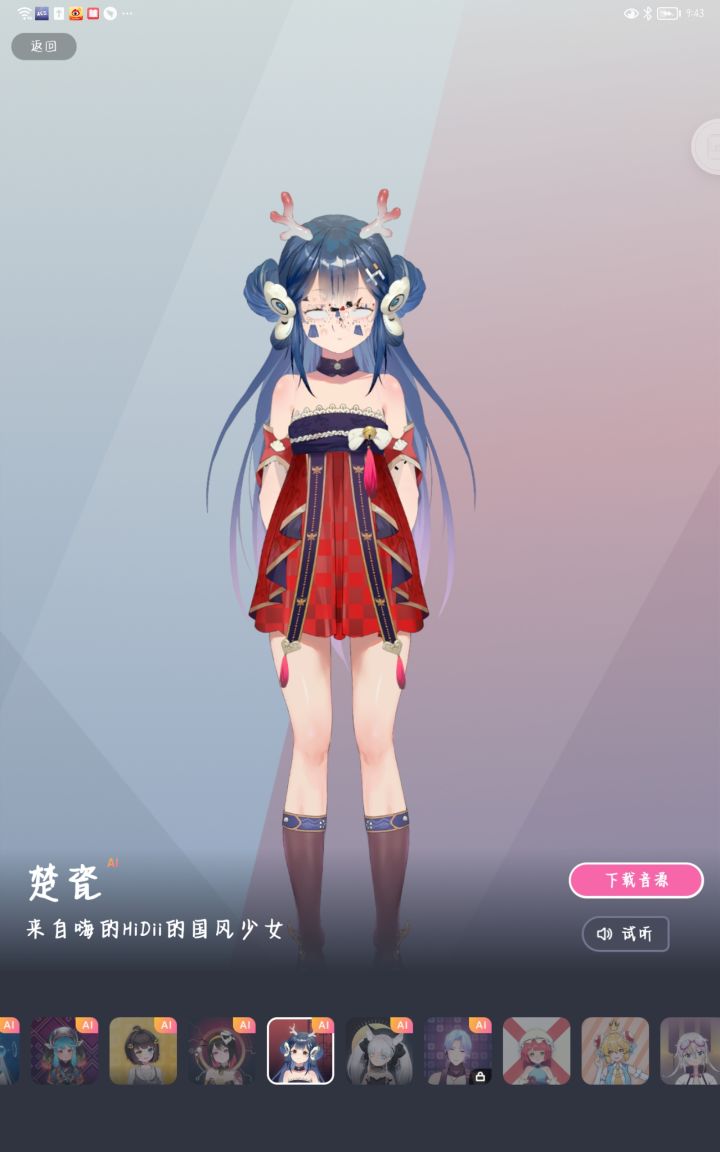720x1152 pixels.
Task: Open the ellipsis notification icon in the status bar
Action: point(126,14)
